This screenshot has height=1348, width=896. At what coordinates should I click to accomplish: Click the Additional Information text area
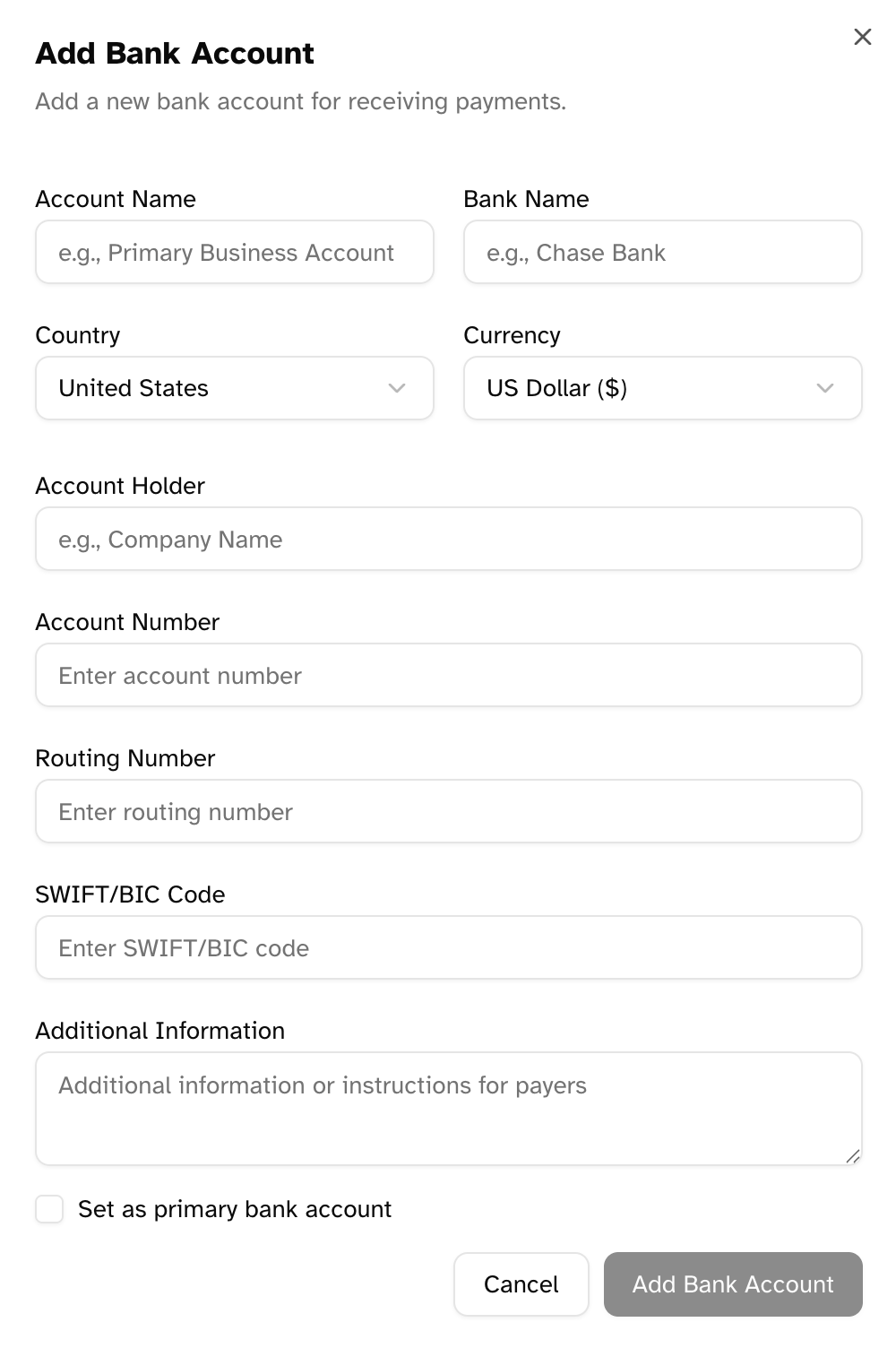tap(448, 1109)
